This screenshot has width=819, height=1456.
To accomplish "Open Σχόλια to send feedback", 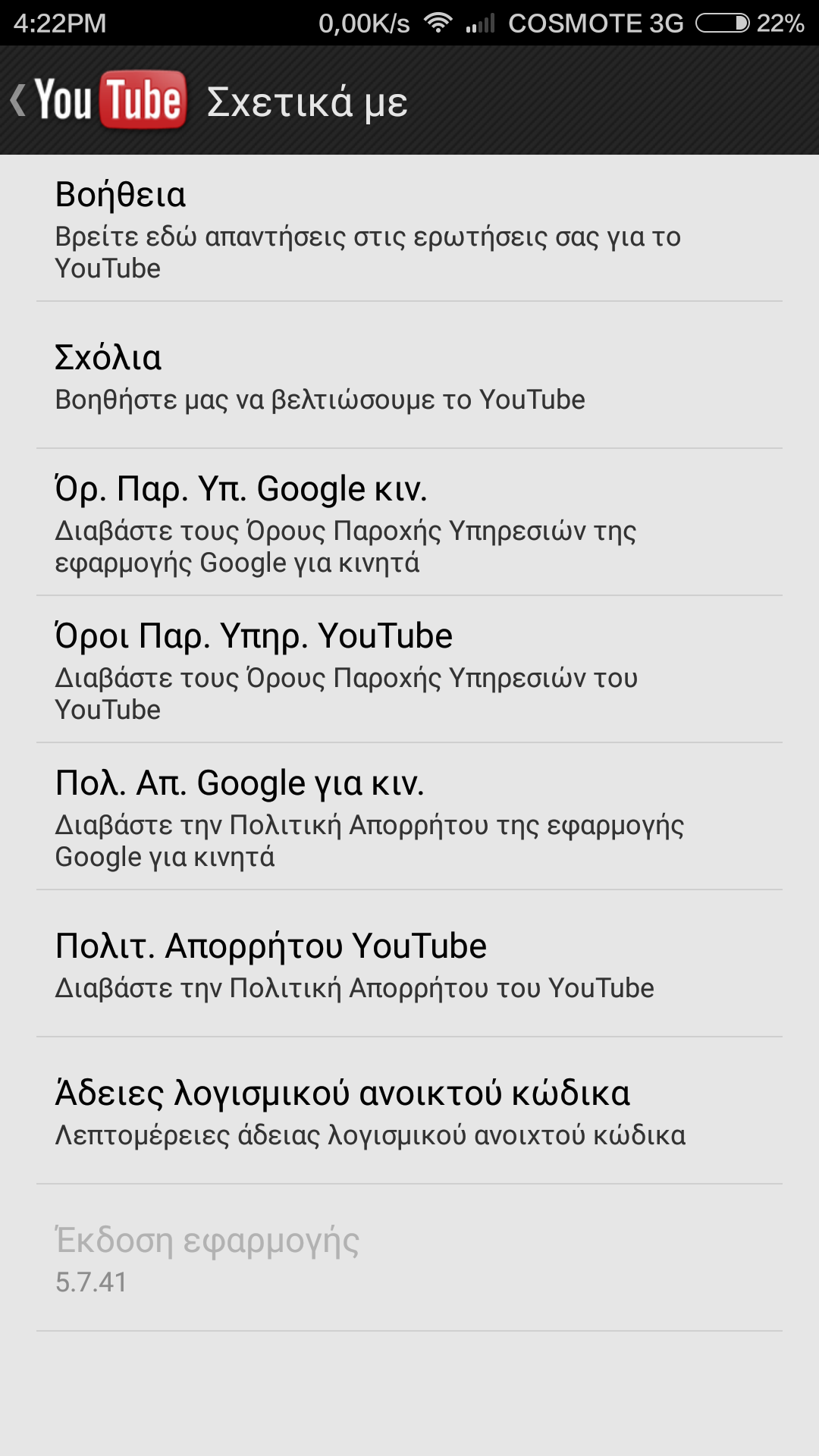I will point(409,376).
